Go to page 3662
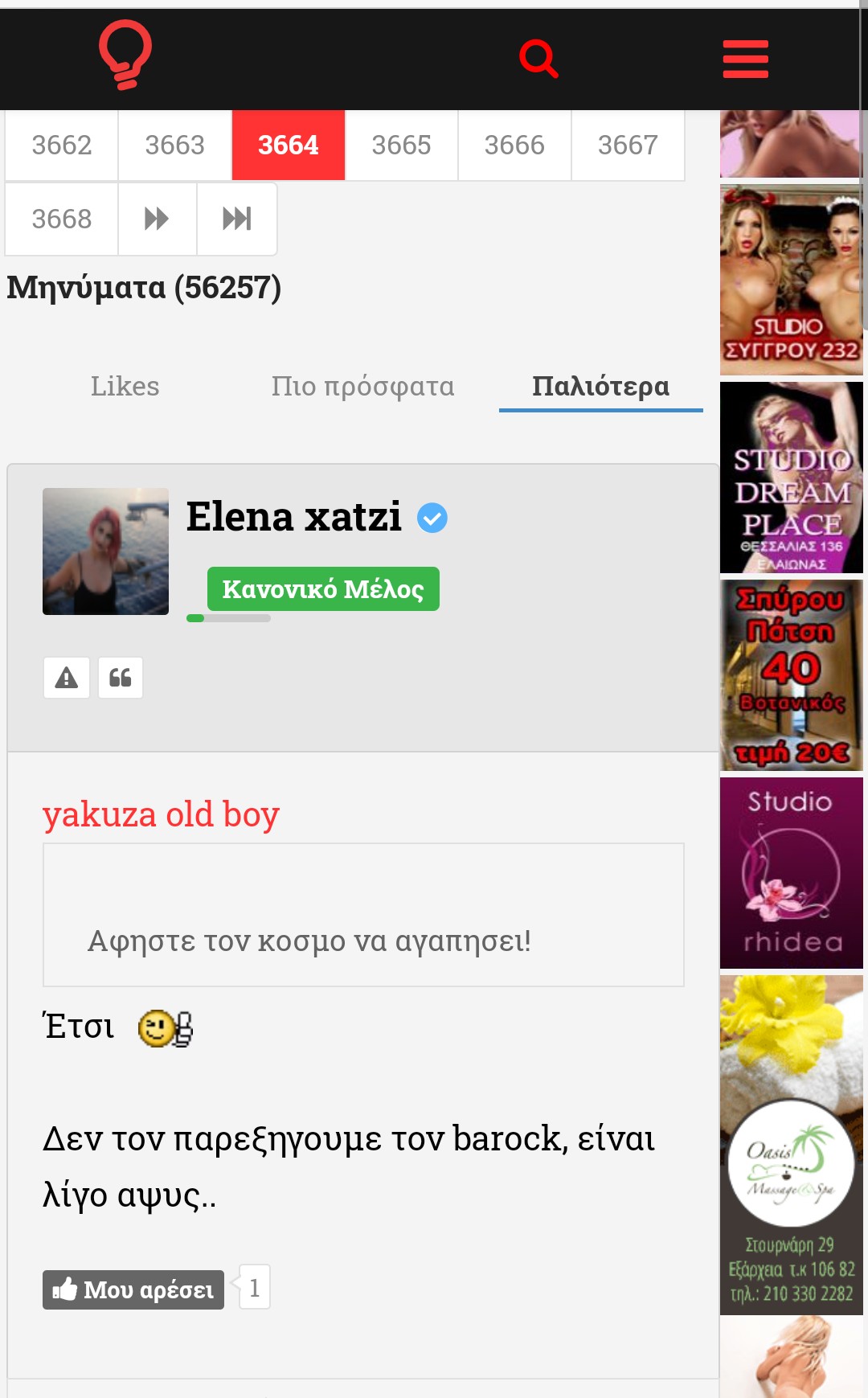Image resolution: width=868 pixels, height=1398 pixels. pos(62,146)
